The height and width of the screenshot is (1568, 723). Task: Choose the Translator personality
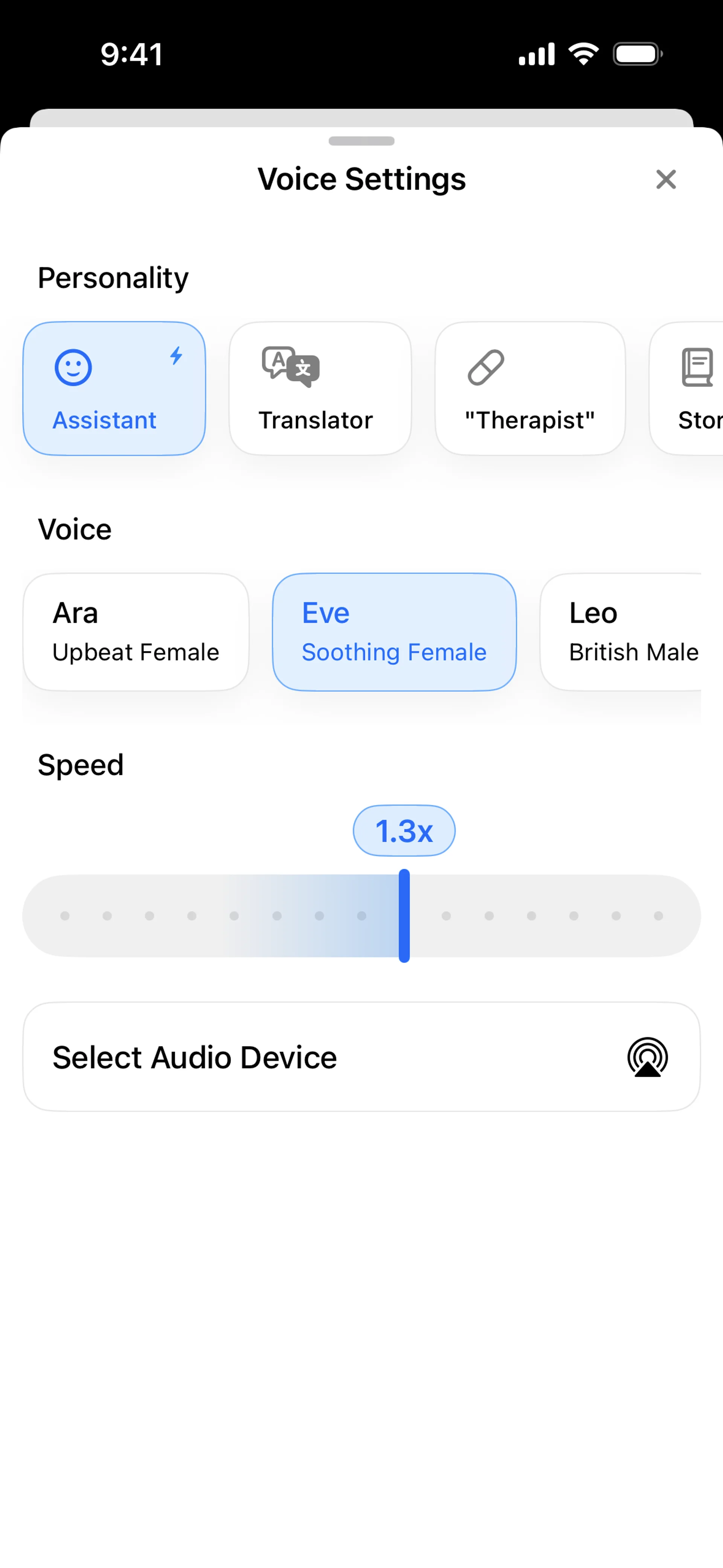pos(320,388)
